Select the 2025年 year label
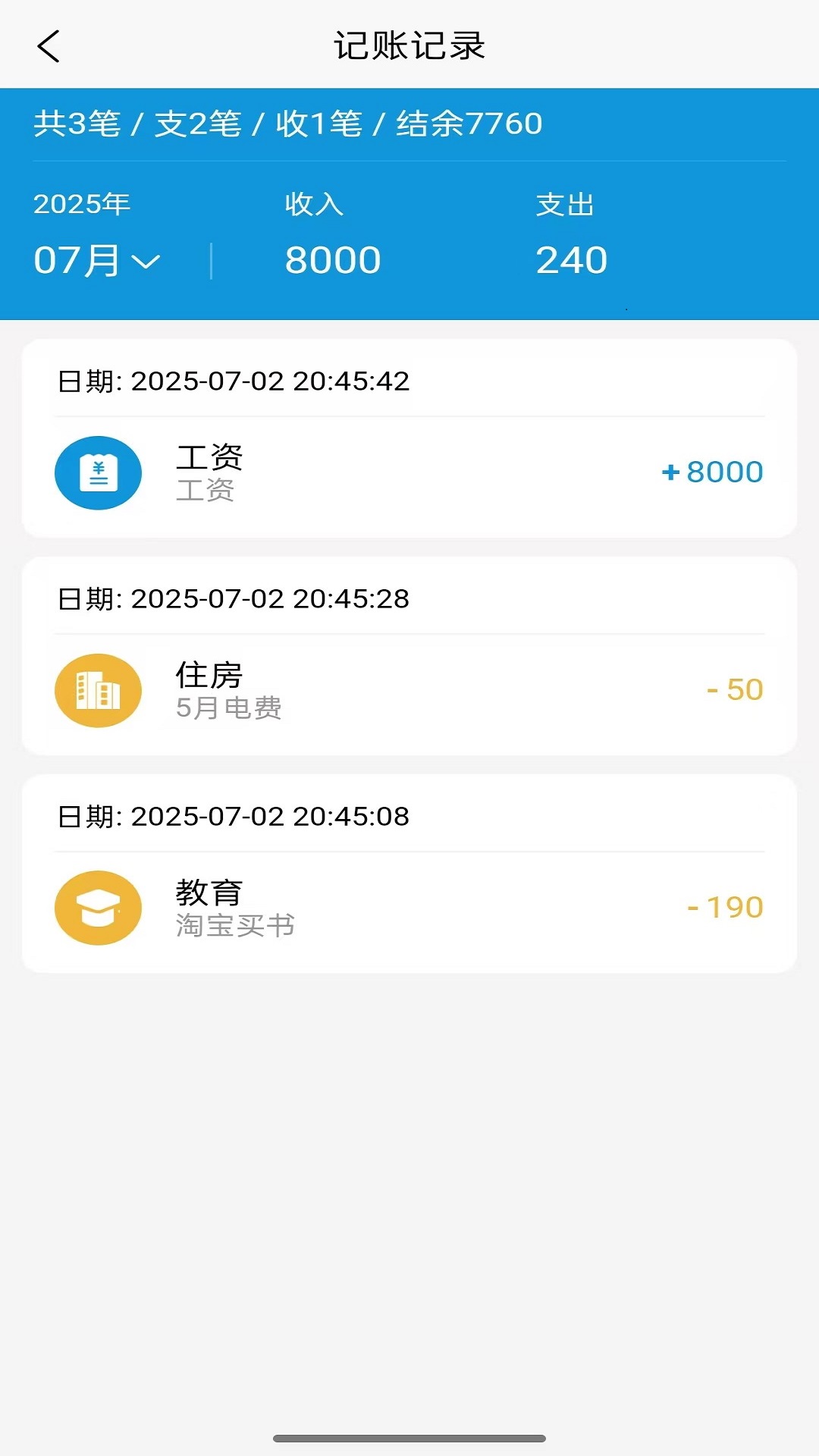This screenshot has width=819, height=1456. [79, 203]
